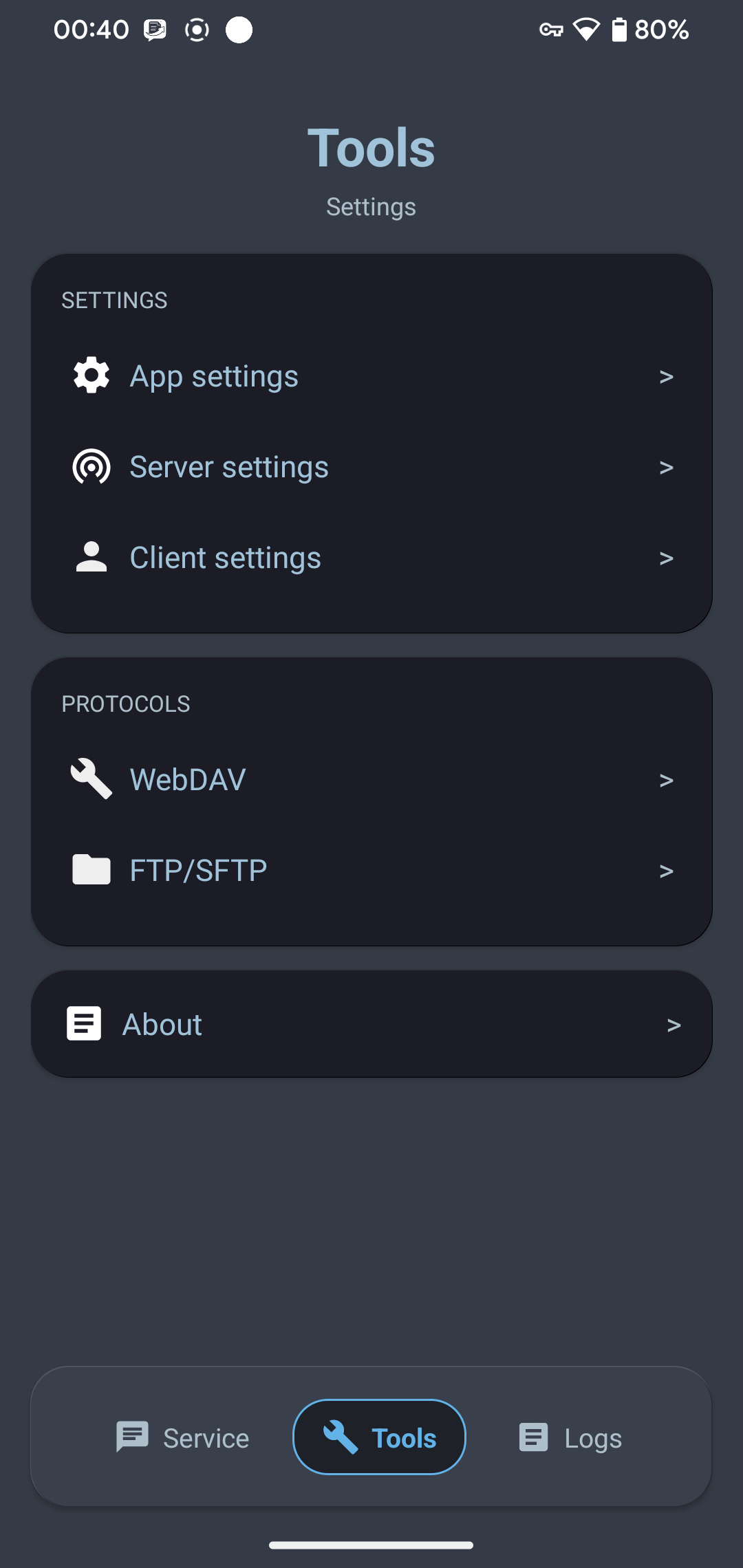Click the document icon beside About
The height and width of the screenshot is (1568, 743).
point(83,1023)
